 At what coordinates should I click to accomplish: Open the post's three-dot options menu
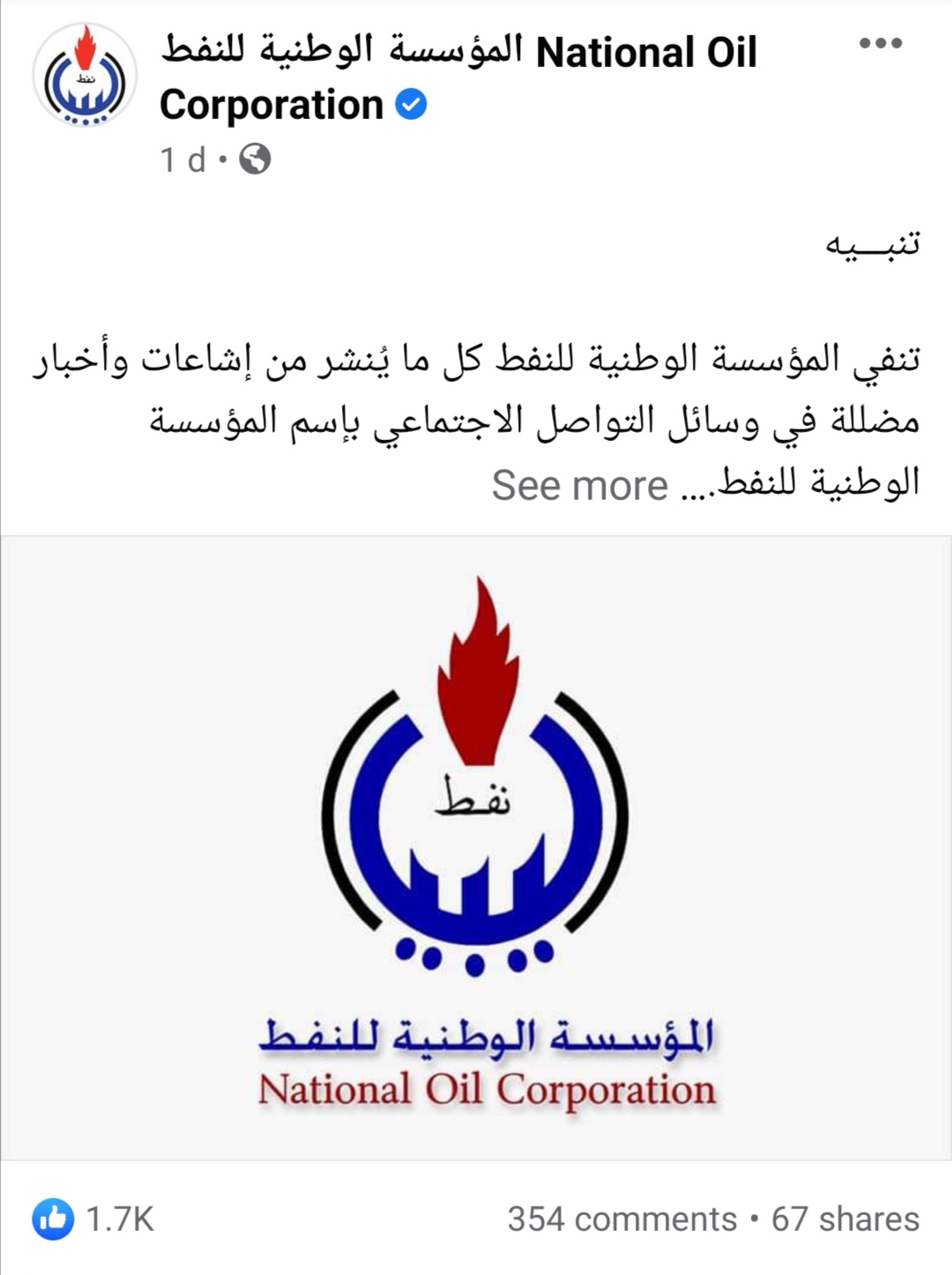point(880,43)
